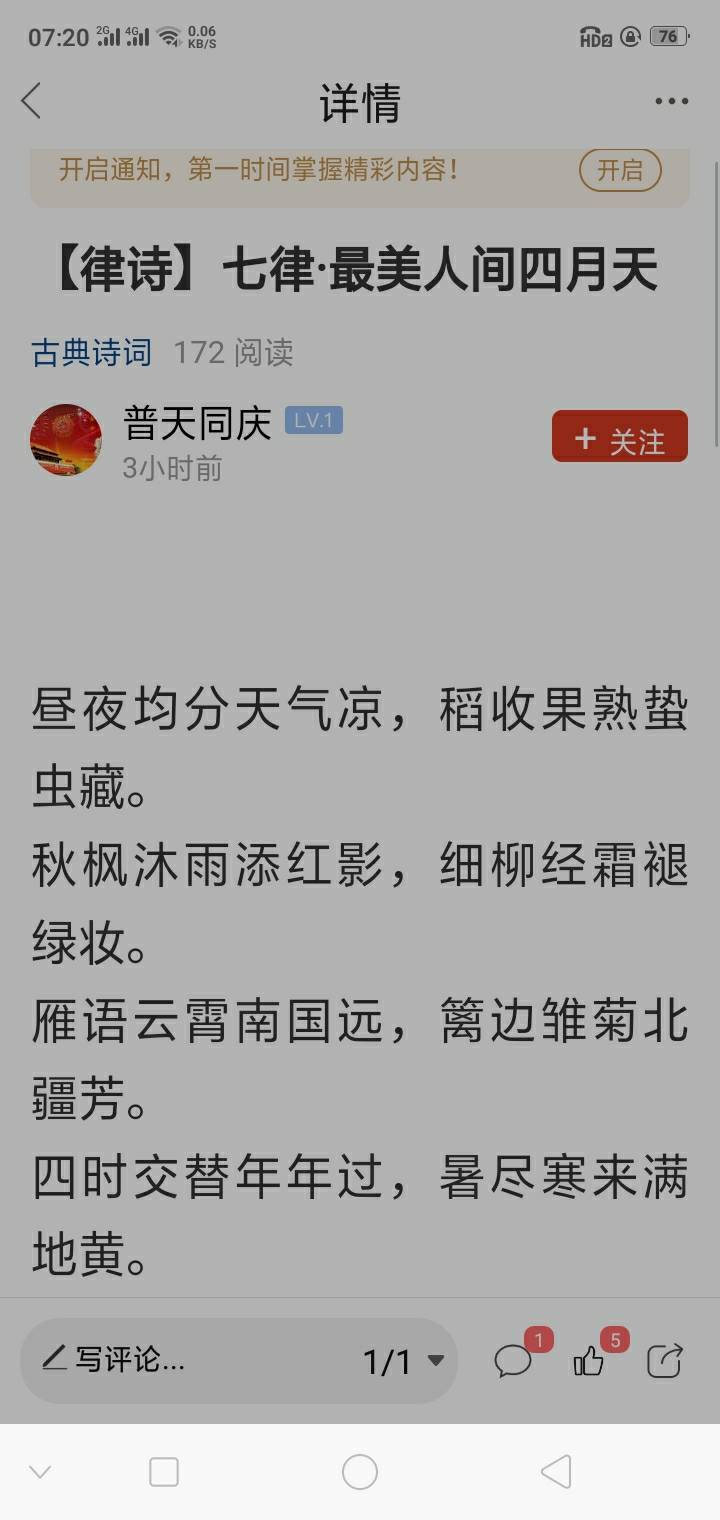
Task: Share this article
Action: [665, 1361]
